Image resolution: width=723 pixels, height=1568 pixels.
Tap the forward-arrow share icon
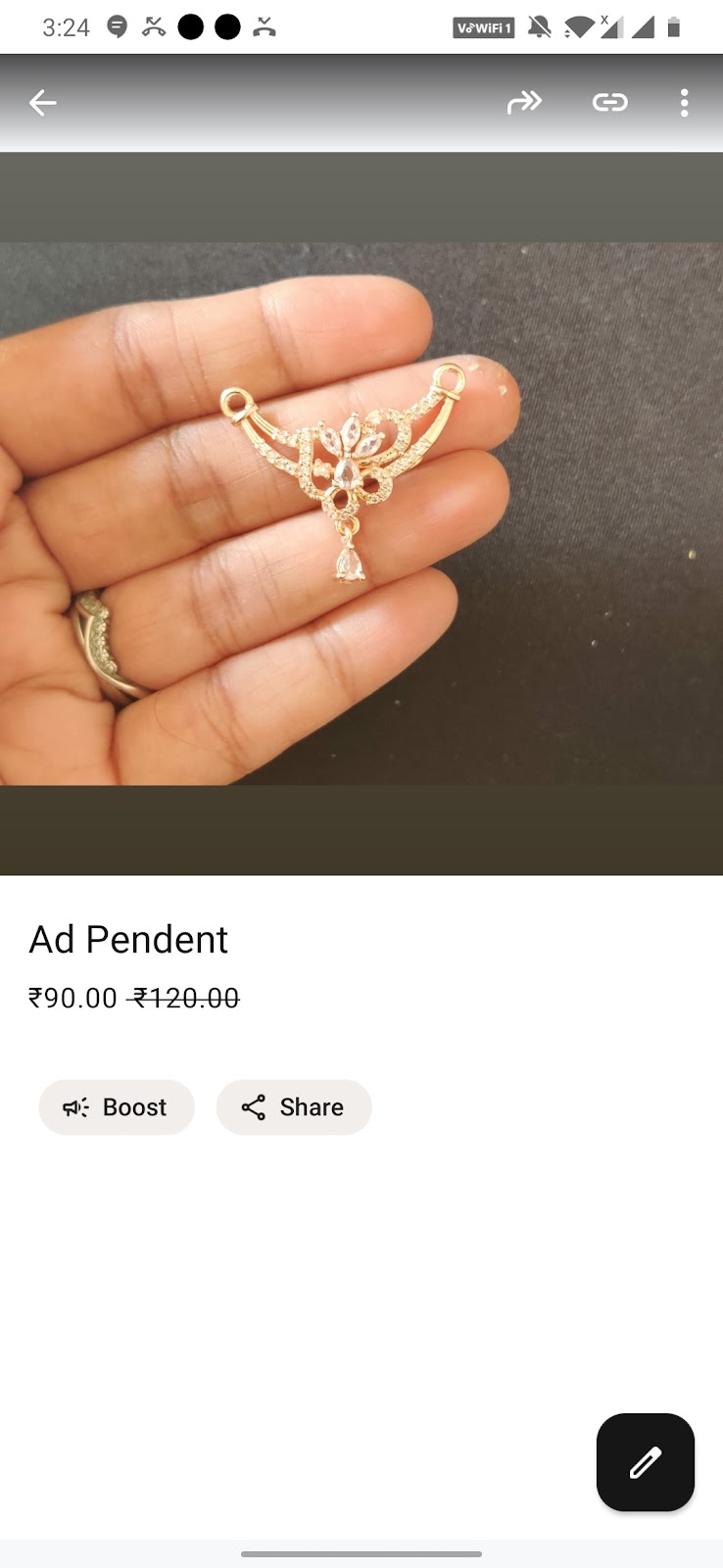tap(525, 101)
